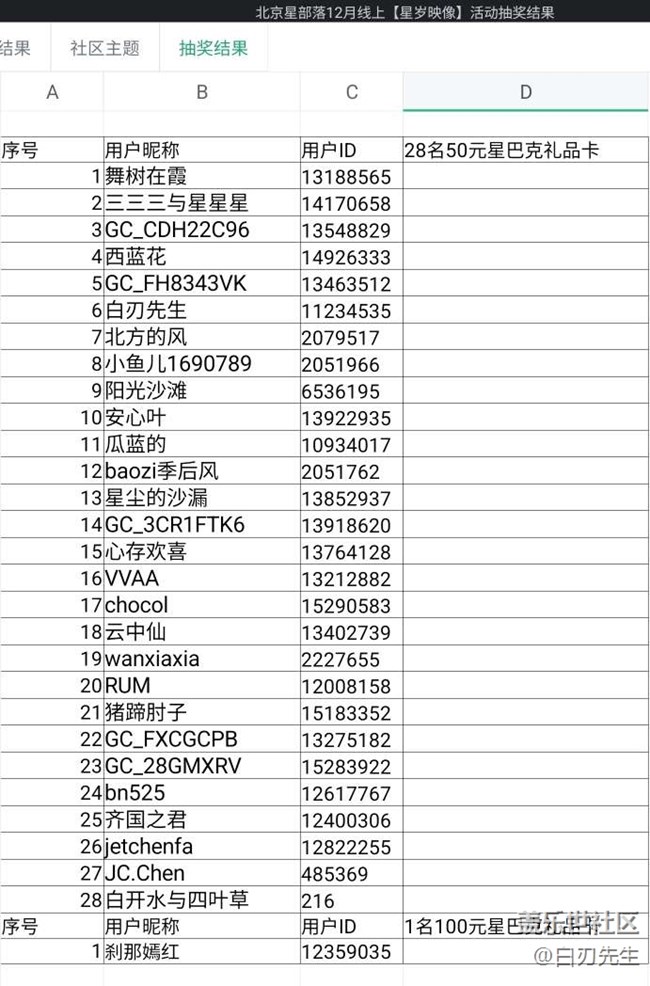Select column D header
Image resolution: width=650 pixels, height=986 pixels.
[526, 92]
